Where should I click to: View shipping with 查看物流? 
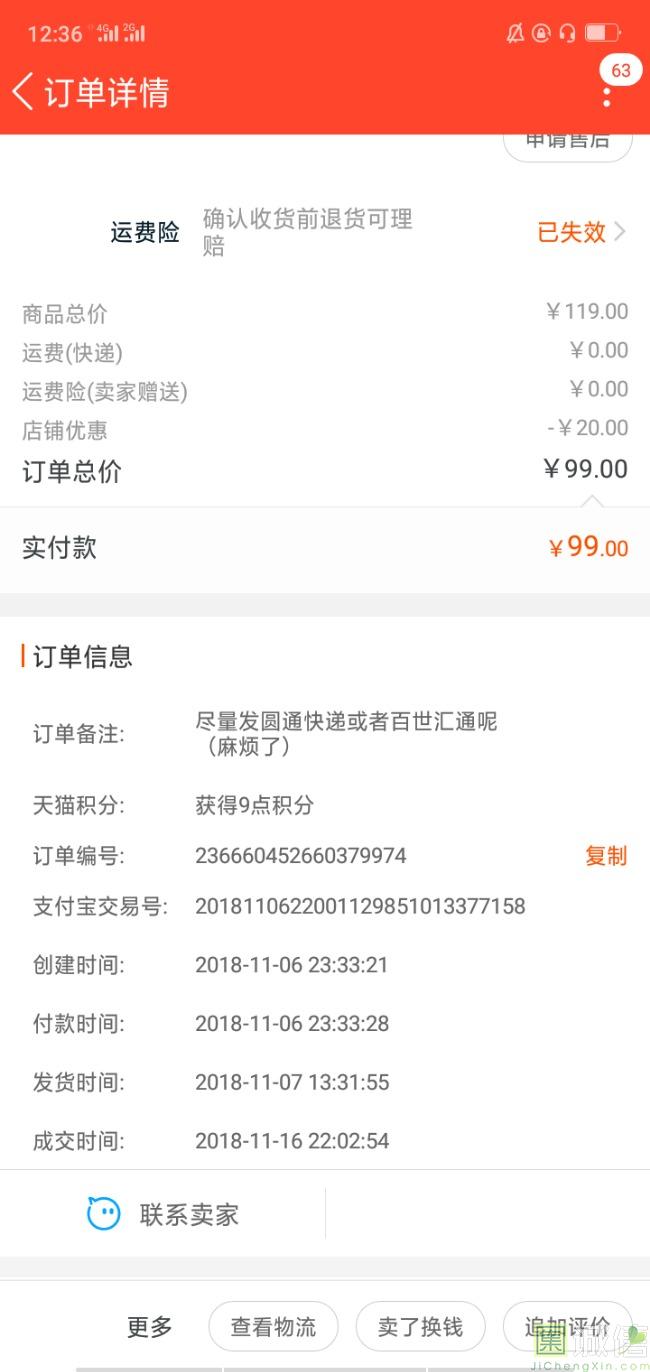pyautogui.click(x=273, y=1327)
